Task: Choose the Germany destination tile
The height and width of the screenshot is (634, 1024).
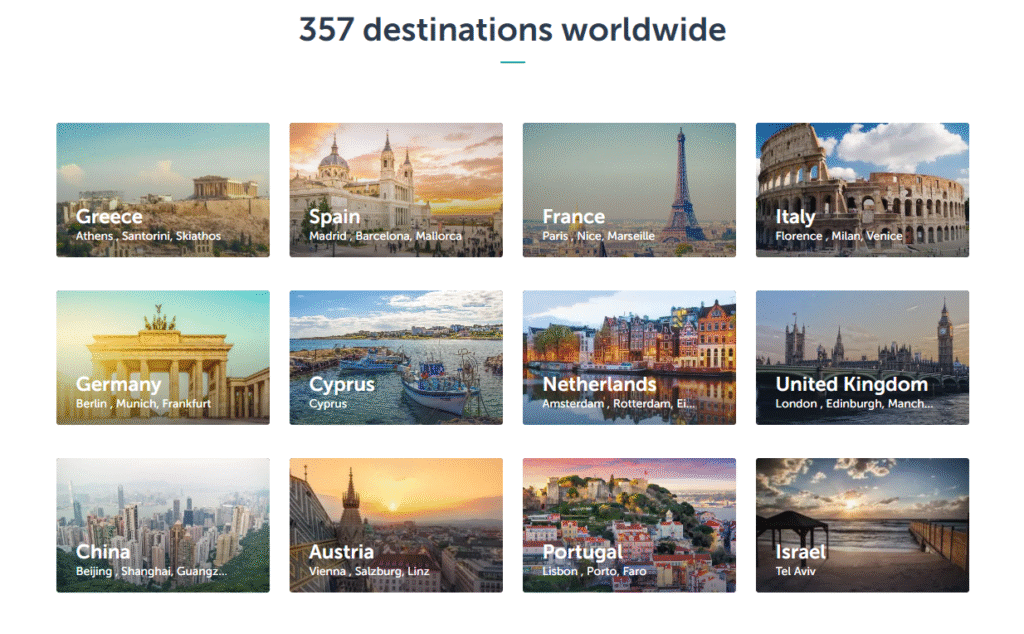Action: [162, 357]
